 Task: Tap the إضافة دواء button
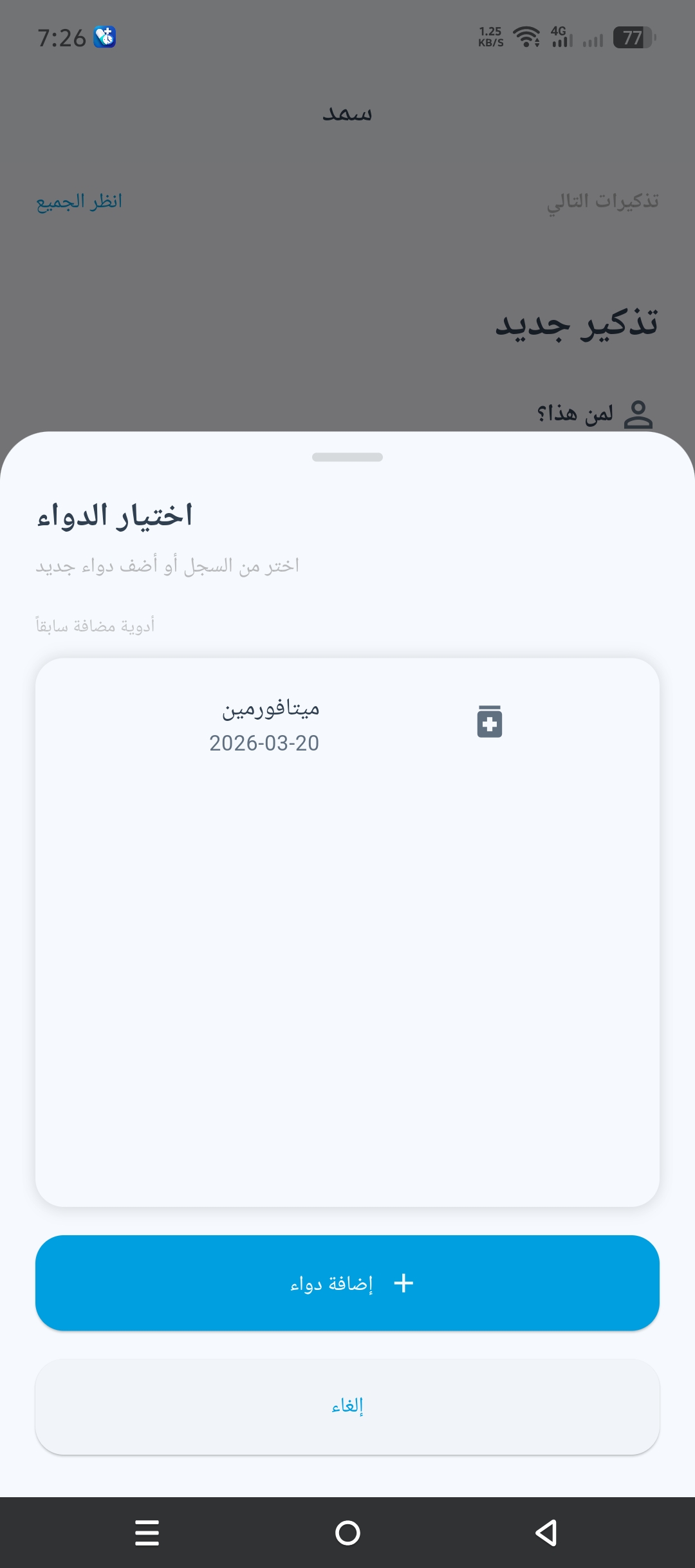coord(347,1283)
